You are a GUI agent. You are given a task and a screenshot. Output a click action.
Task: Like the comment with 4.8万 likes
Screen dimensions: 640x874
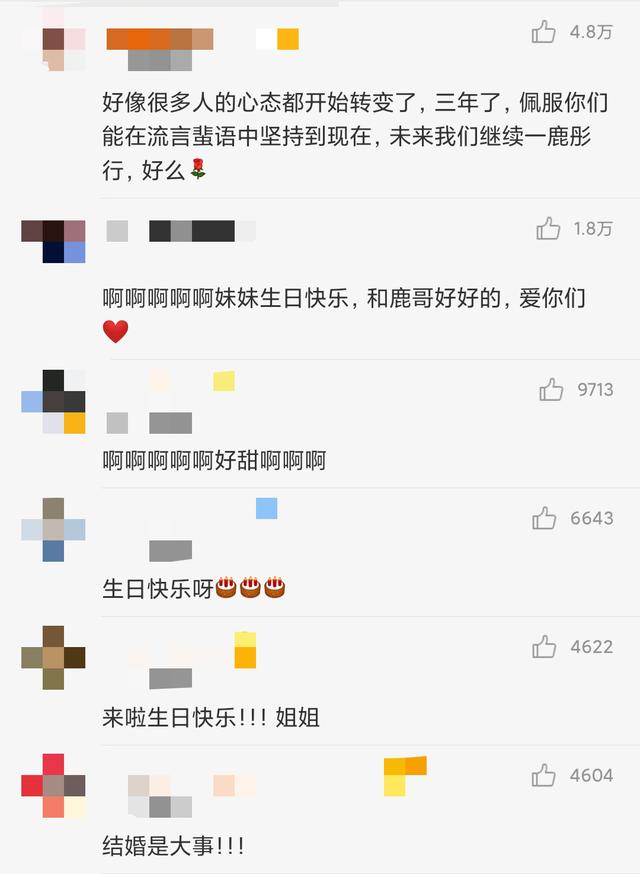click(x=544, y=32)
